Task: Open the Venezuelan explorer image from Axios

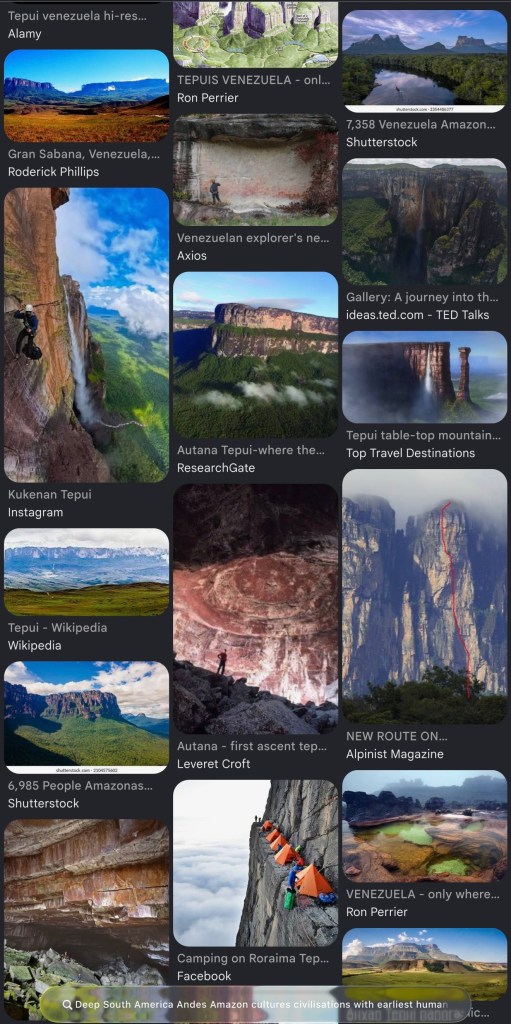Action: 256,170
